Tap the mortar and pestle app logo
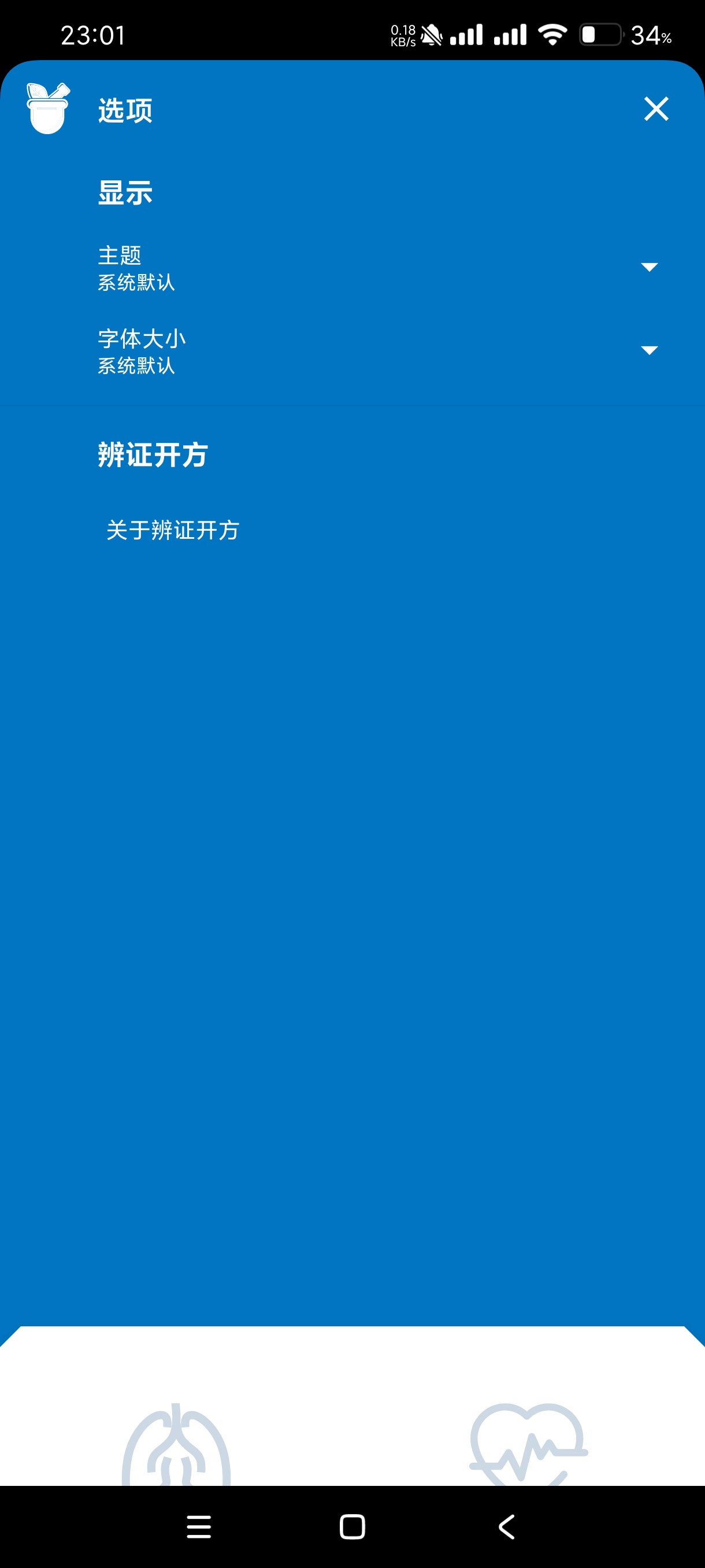This screenshot has width=705, height=1568. point(47,108)
